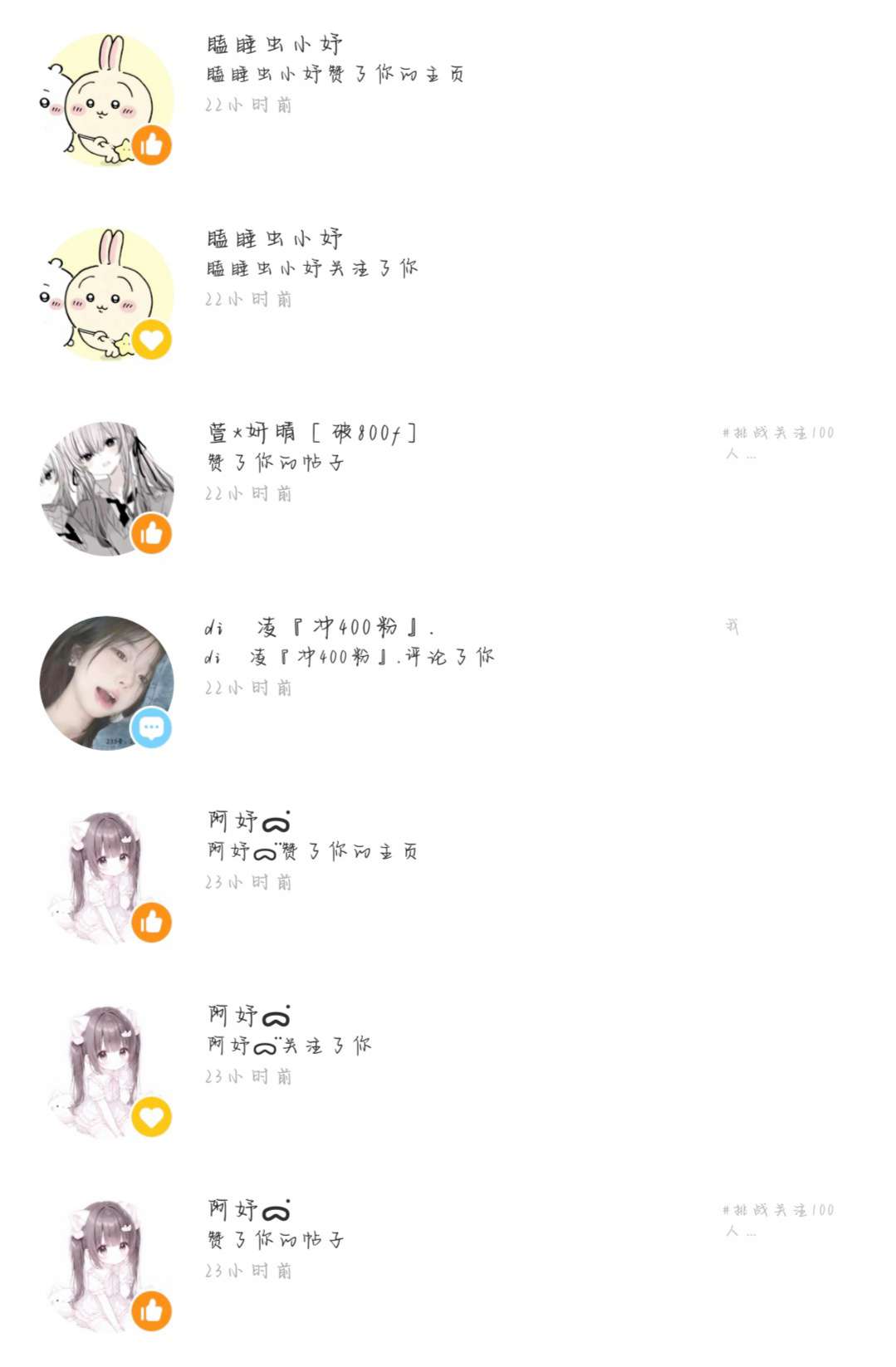Open the #挑战关注100人 post preview beside 萱×妍晴
Image resolution: width=896 pixels, height=1367 pixels.
pos(777,442)
